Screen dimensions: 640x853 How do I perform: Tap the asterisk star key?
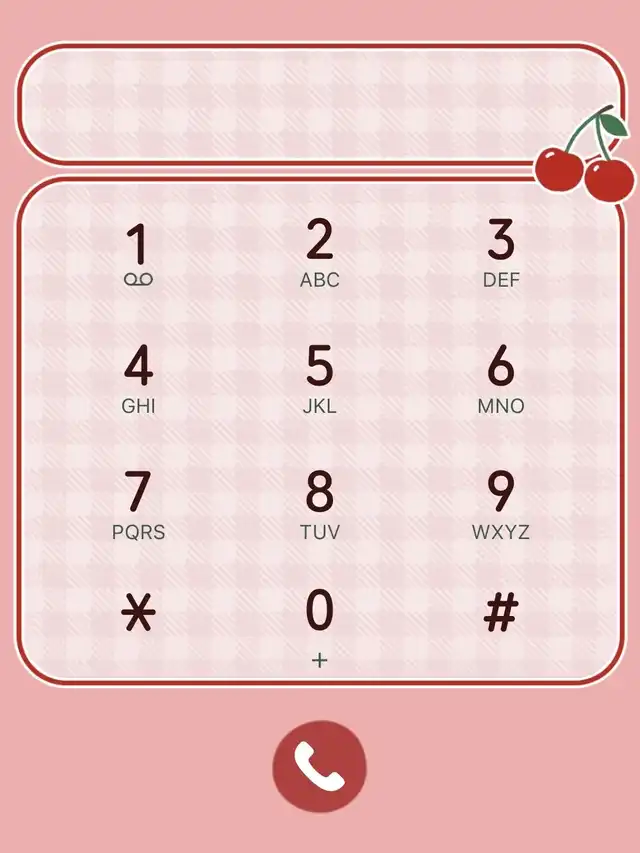click(138, 615)
